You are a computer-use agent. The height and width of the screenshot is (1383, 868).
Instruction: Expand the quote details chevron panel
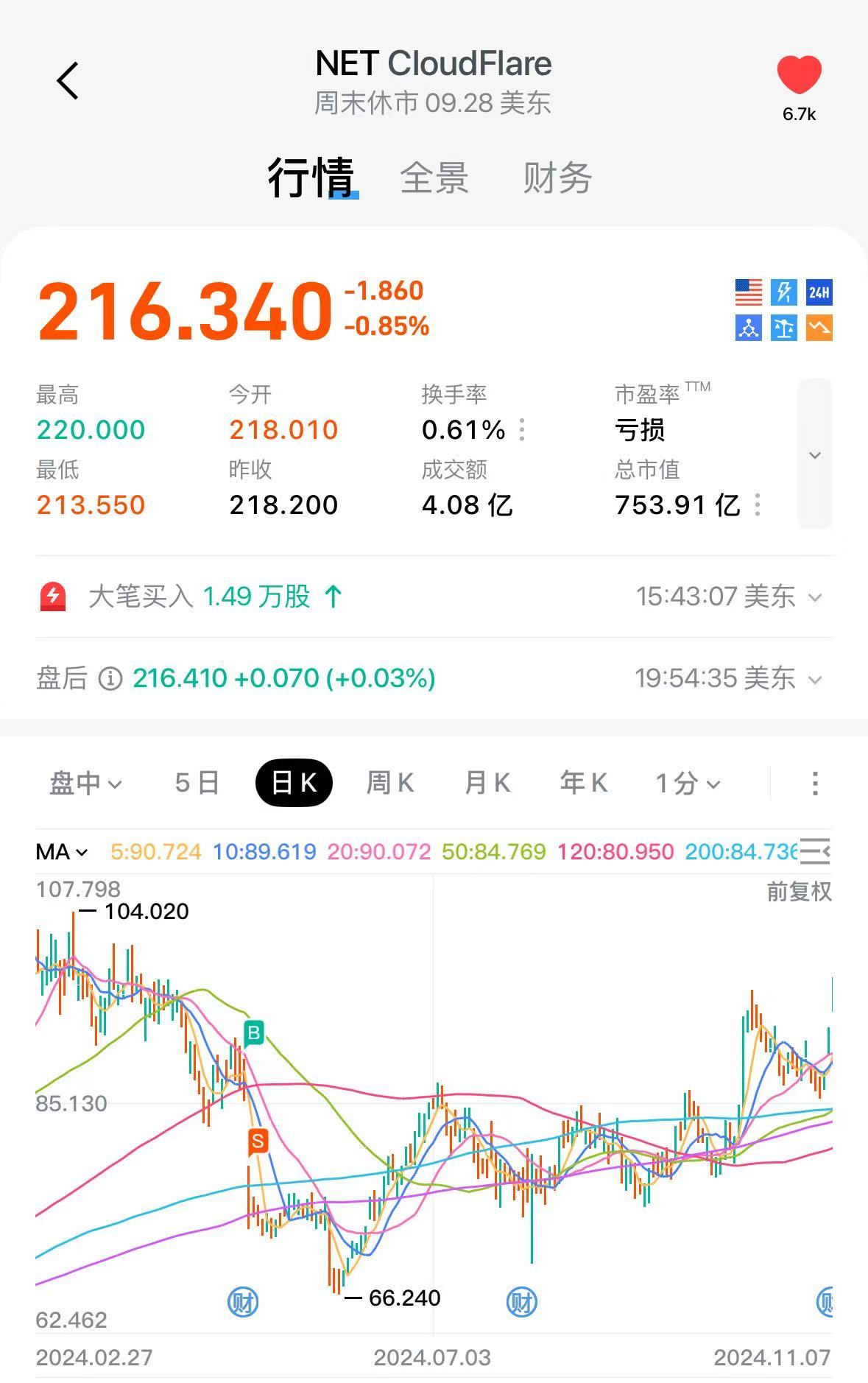814,454
